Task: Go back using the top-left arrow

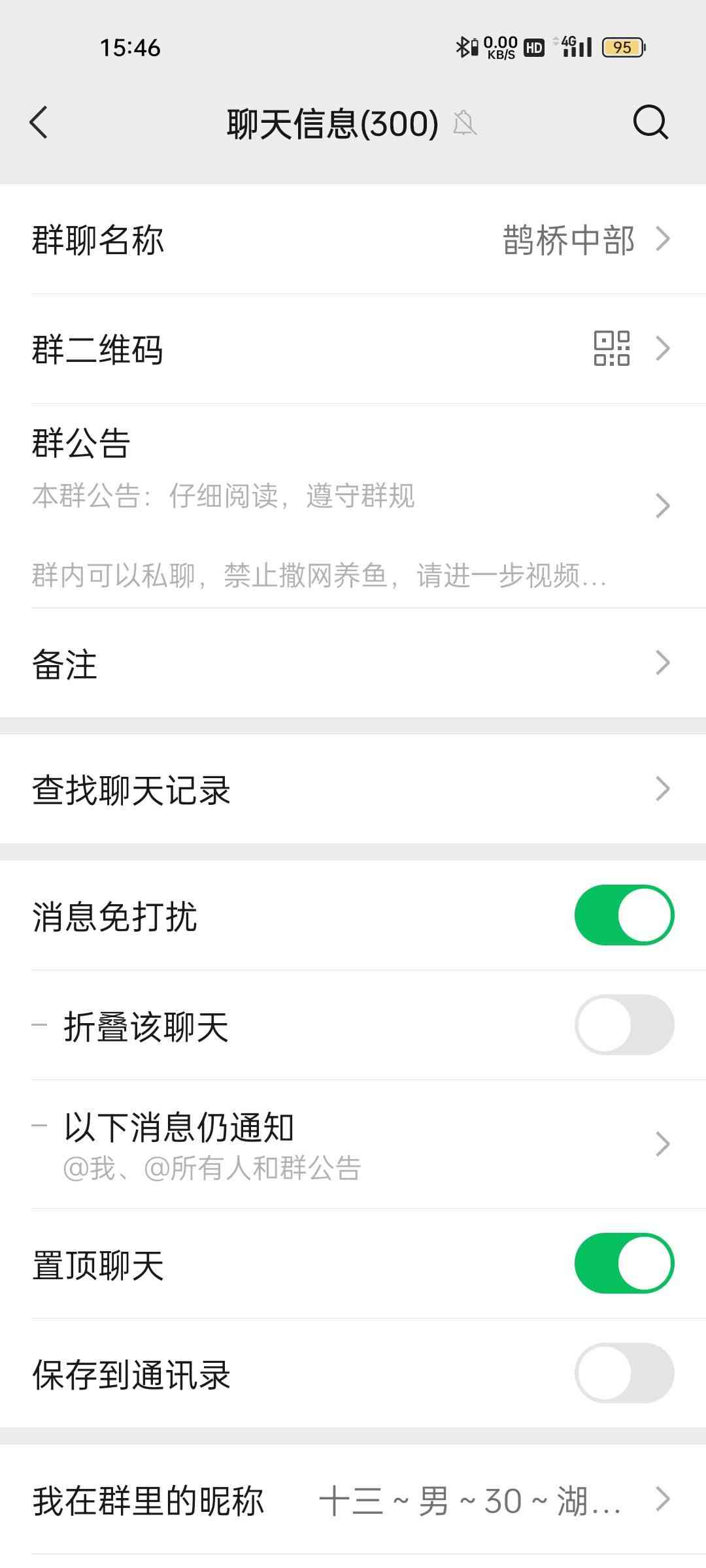Action: click(x=39, y=122)
